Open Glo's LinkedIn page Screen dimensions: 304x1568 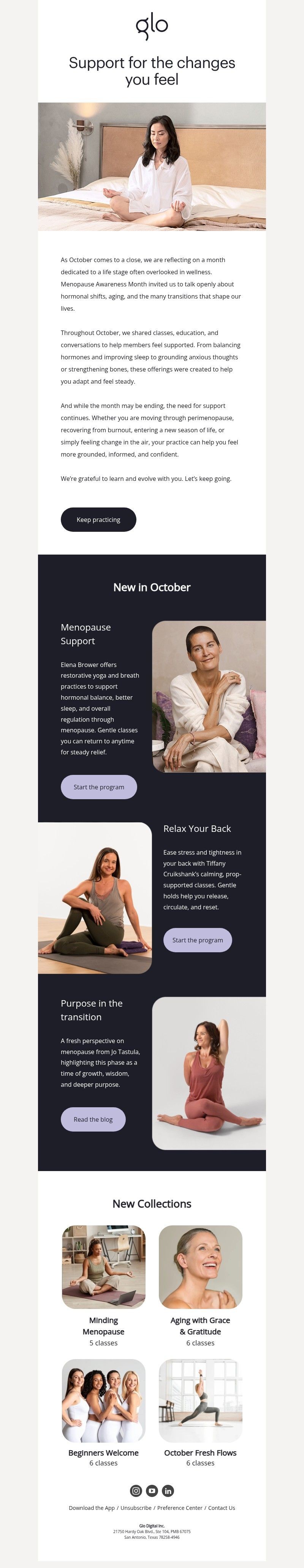168,1491
